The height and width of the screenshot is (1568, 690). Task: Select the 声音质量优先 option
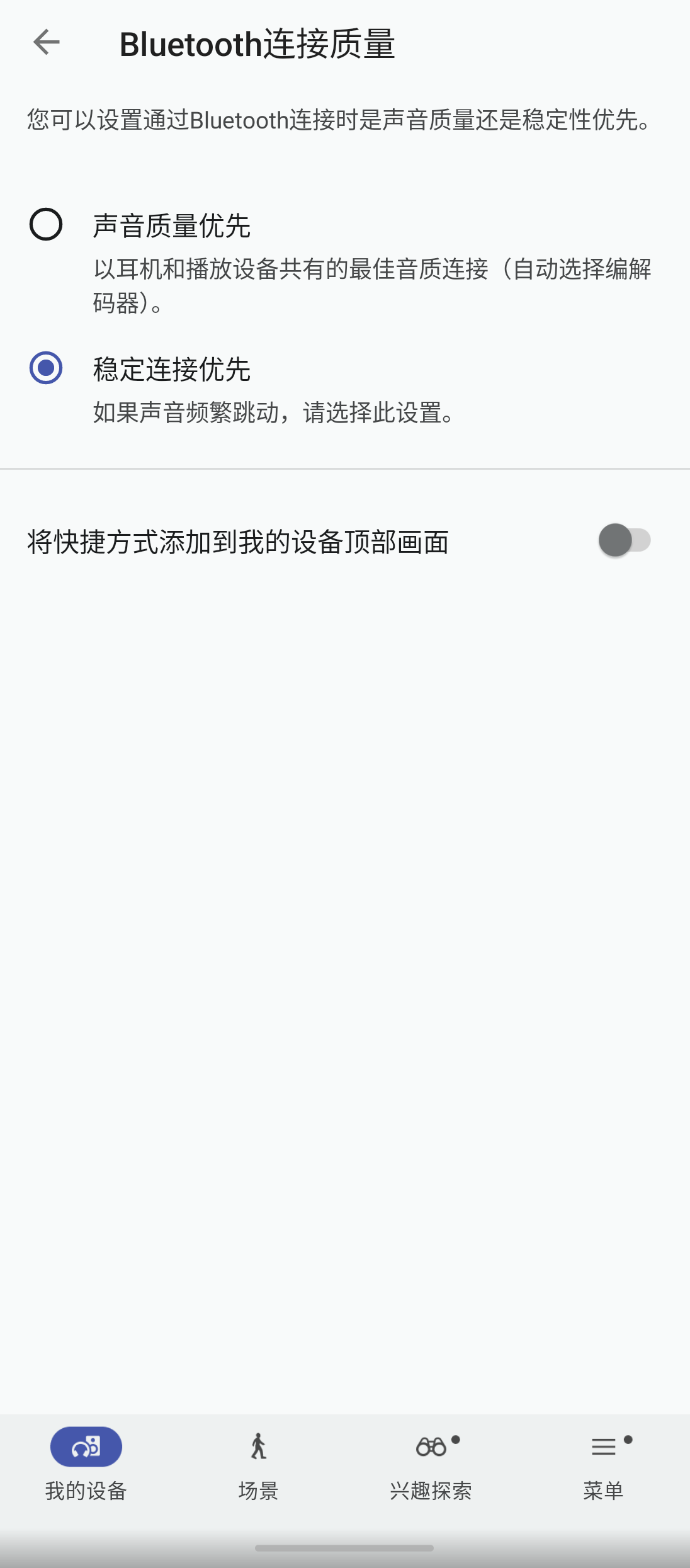tap(46, 224)
